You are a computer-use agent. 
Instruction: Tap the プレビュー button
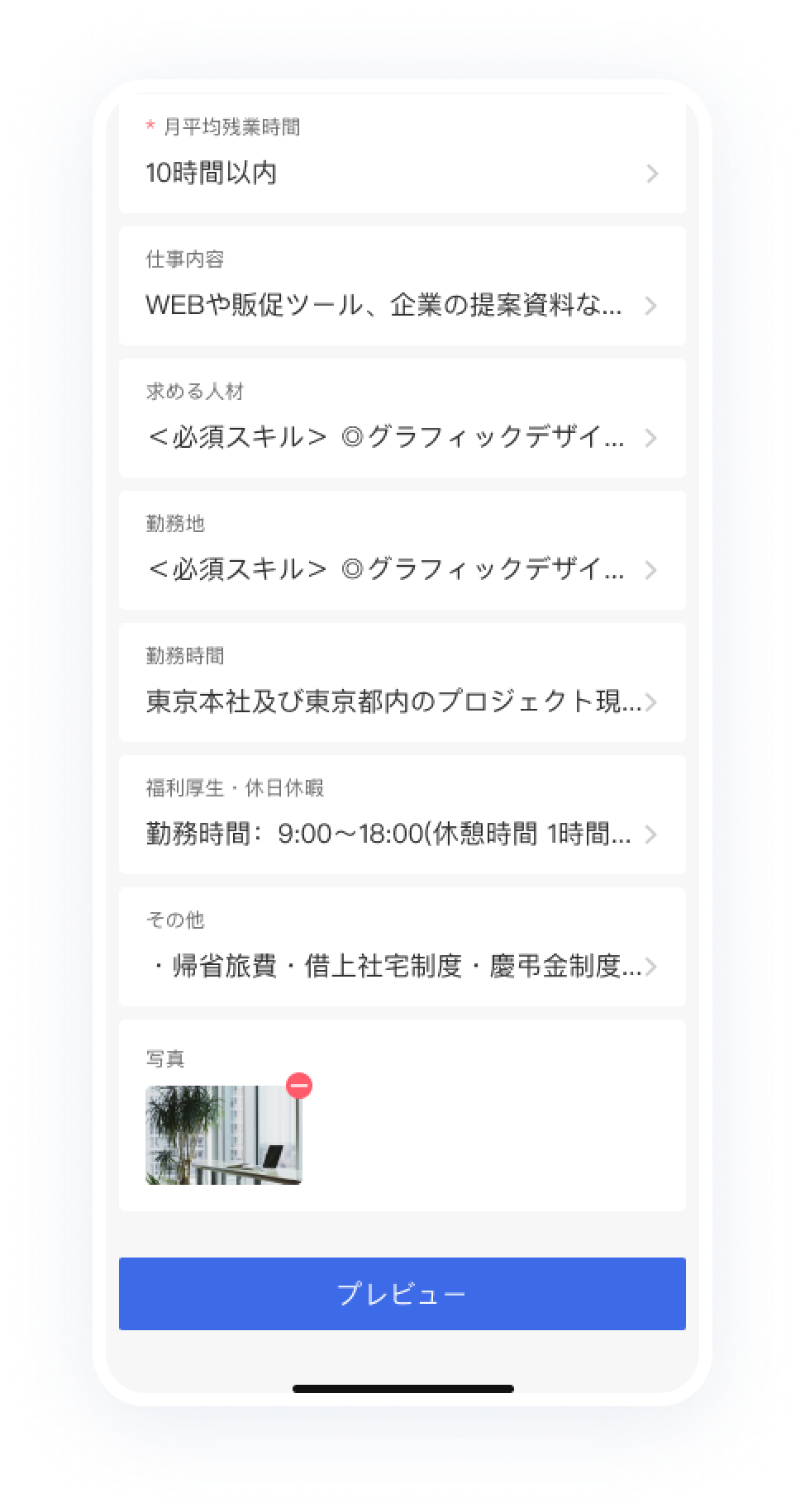tap(402, 1293)
